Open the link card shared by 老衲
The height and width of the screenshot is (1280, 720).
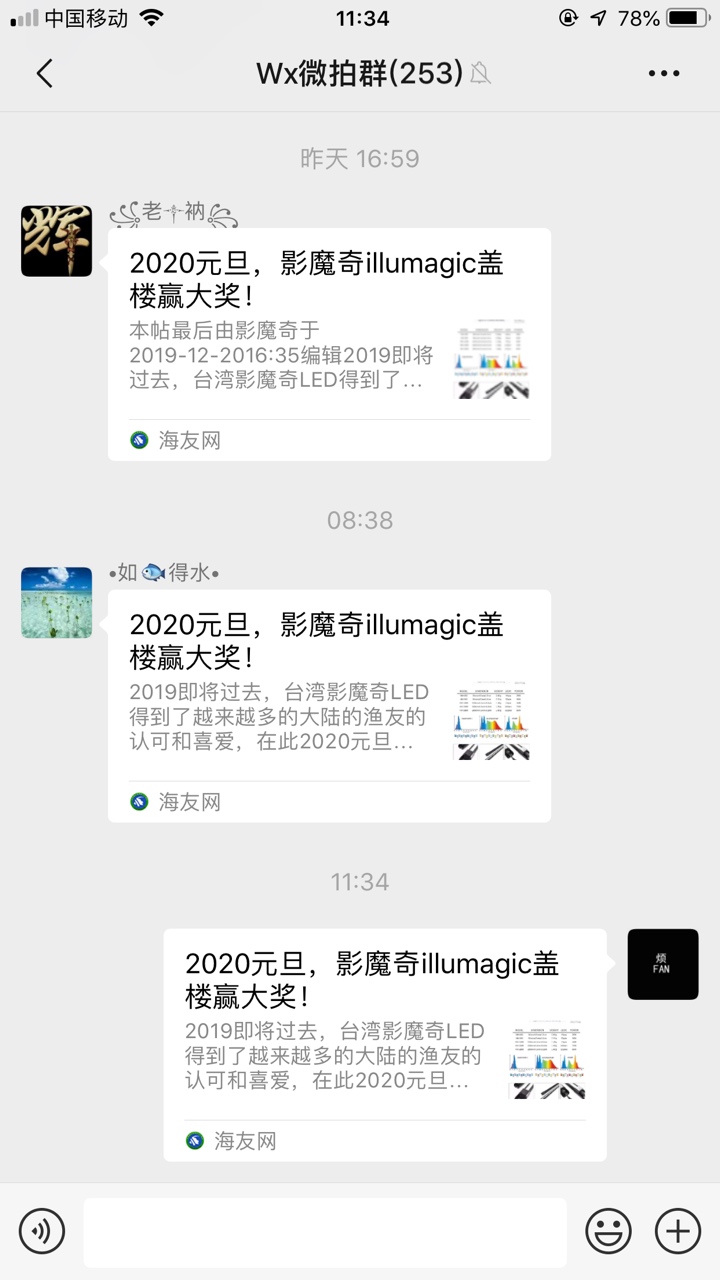(329, 343)
